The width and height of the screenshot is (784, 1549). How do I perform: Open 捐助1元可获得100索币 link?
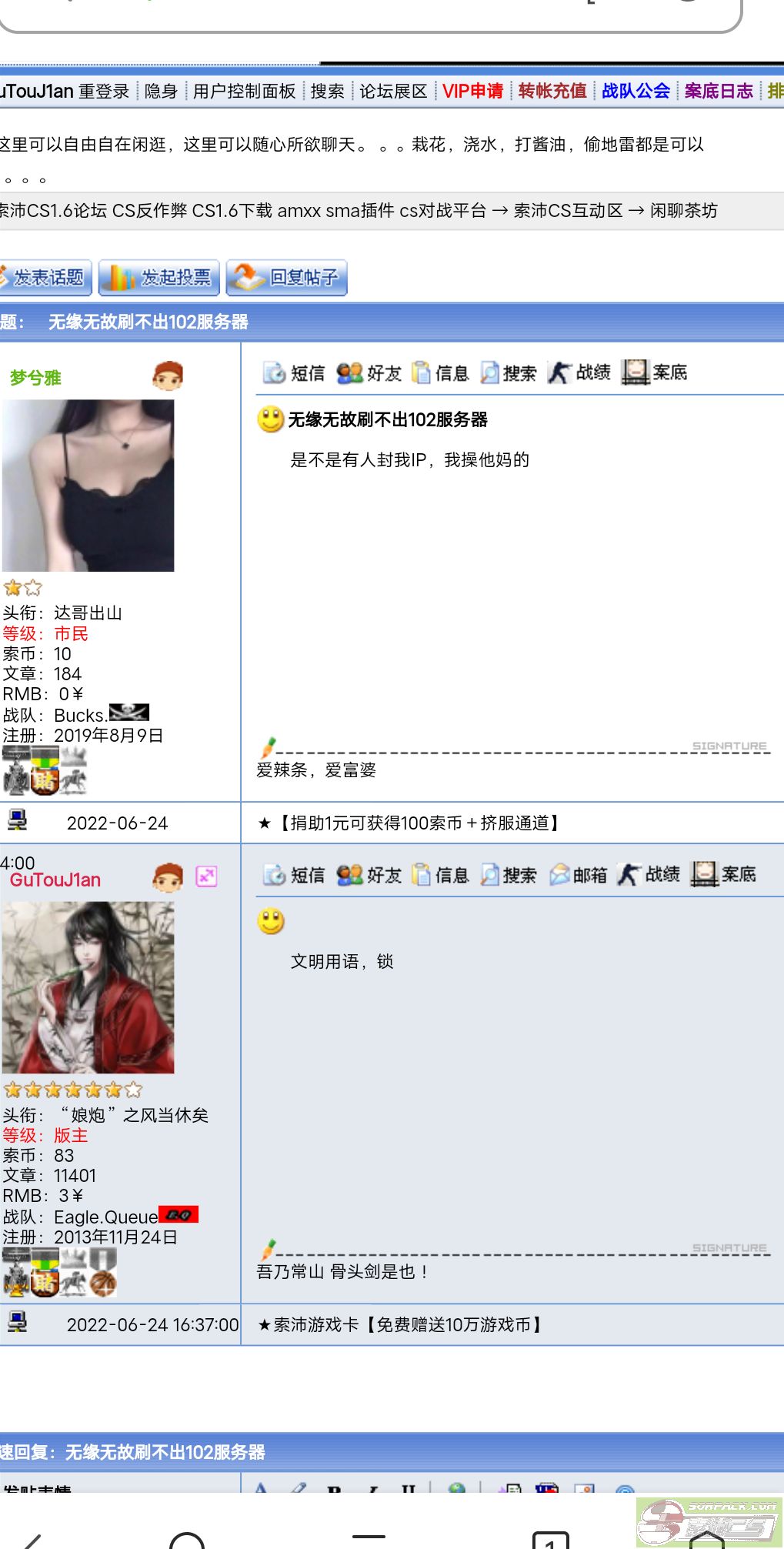coord(410,823)
